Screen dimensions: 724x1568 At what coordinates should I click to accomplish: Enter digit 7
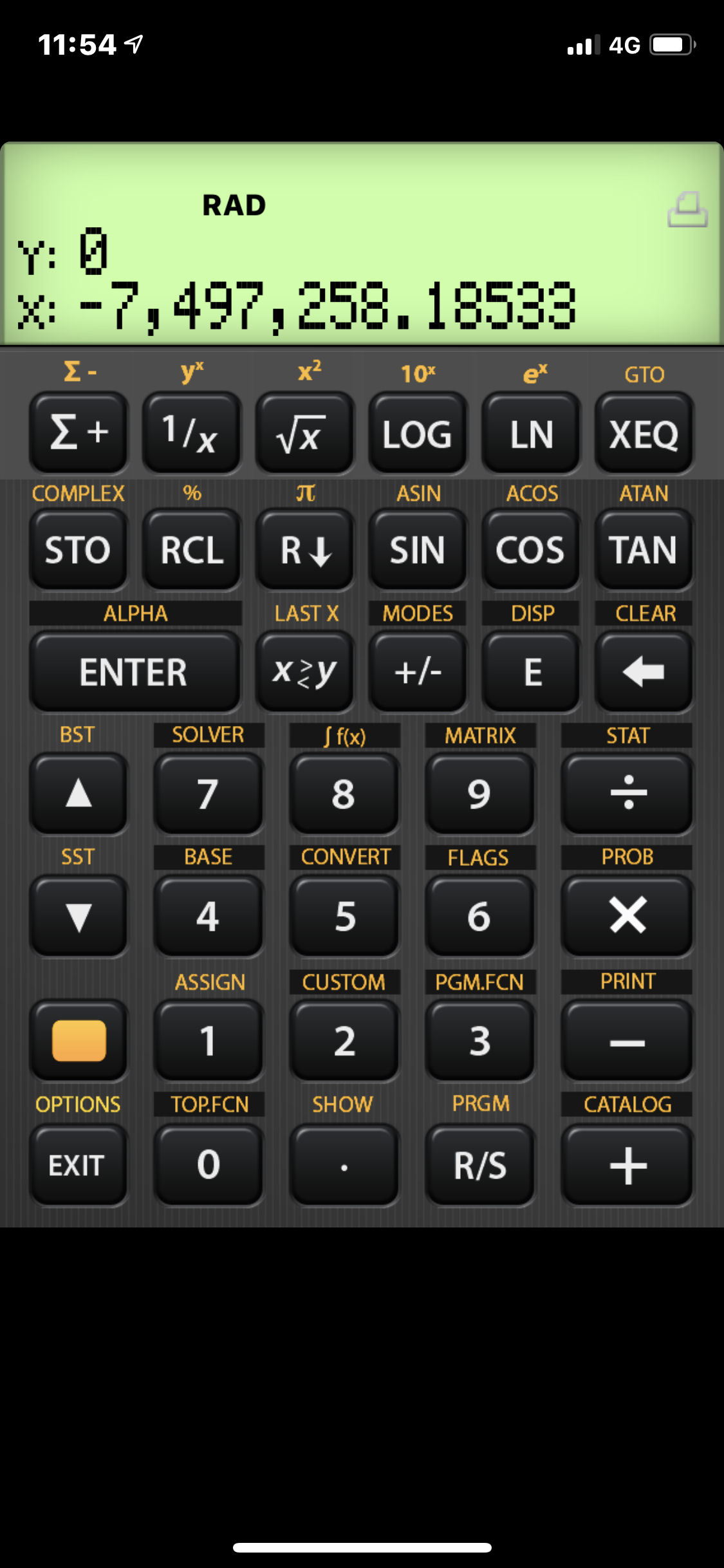209,793
